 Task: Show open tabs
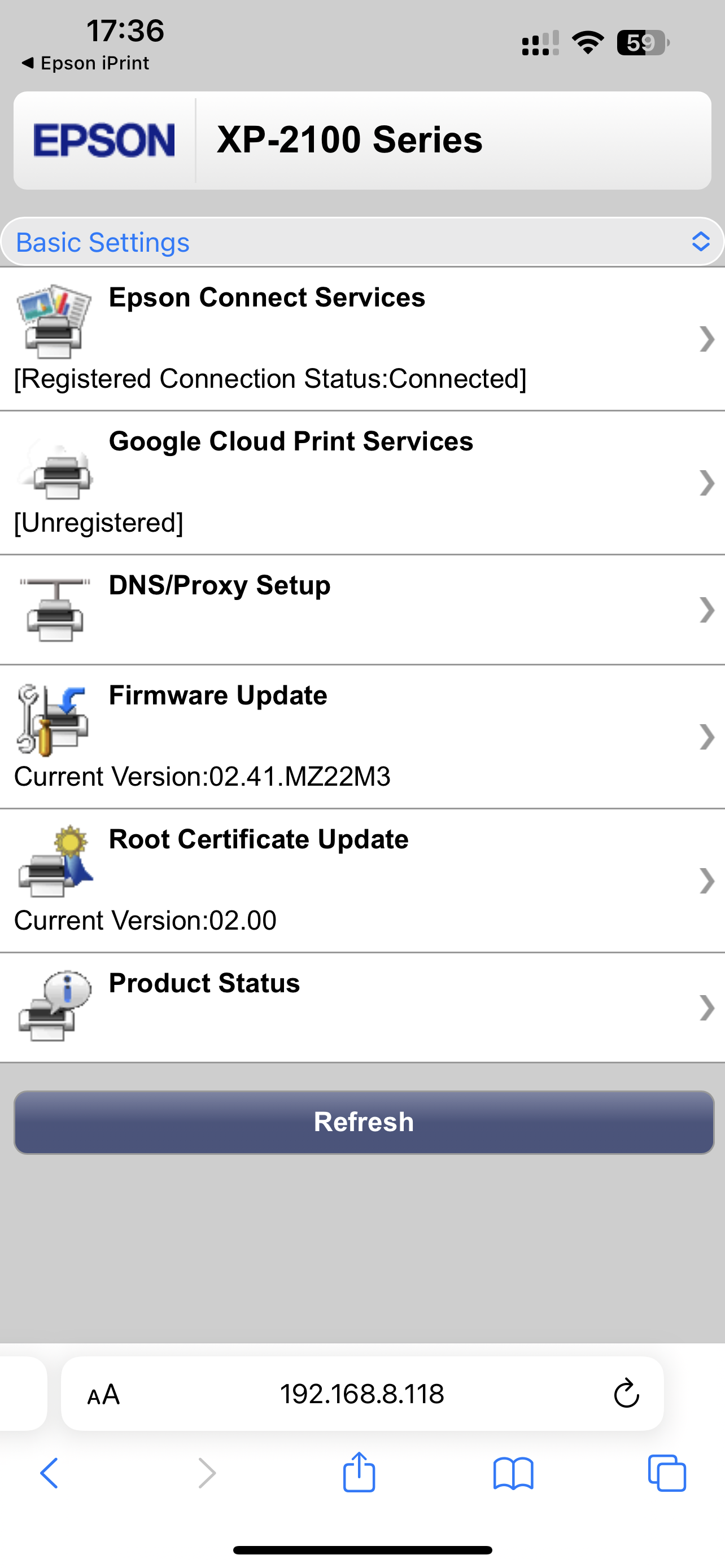click(667, 1473)
